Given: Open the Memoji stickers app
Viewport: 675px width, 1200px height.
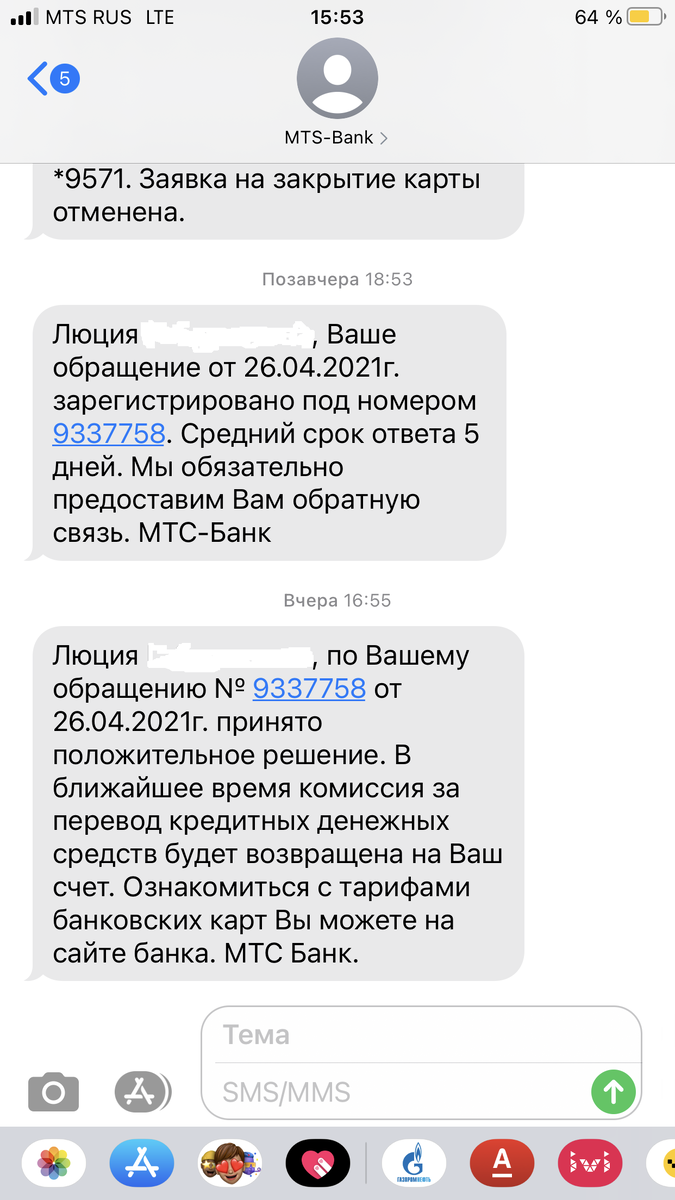Looking at the screenshot, I should 230,1163.
